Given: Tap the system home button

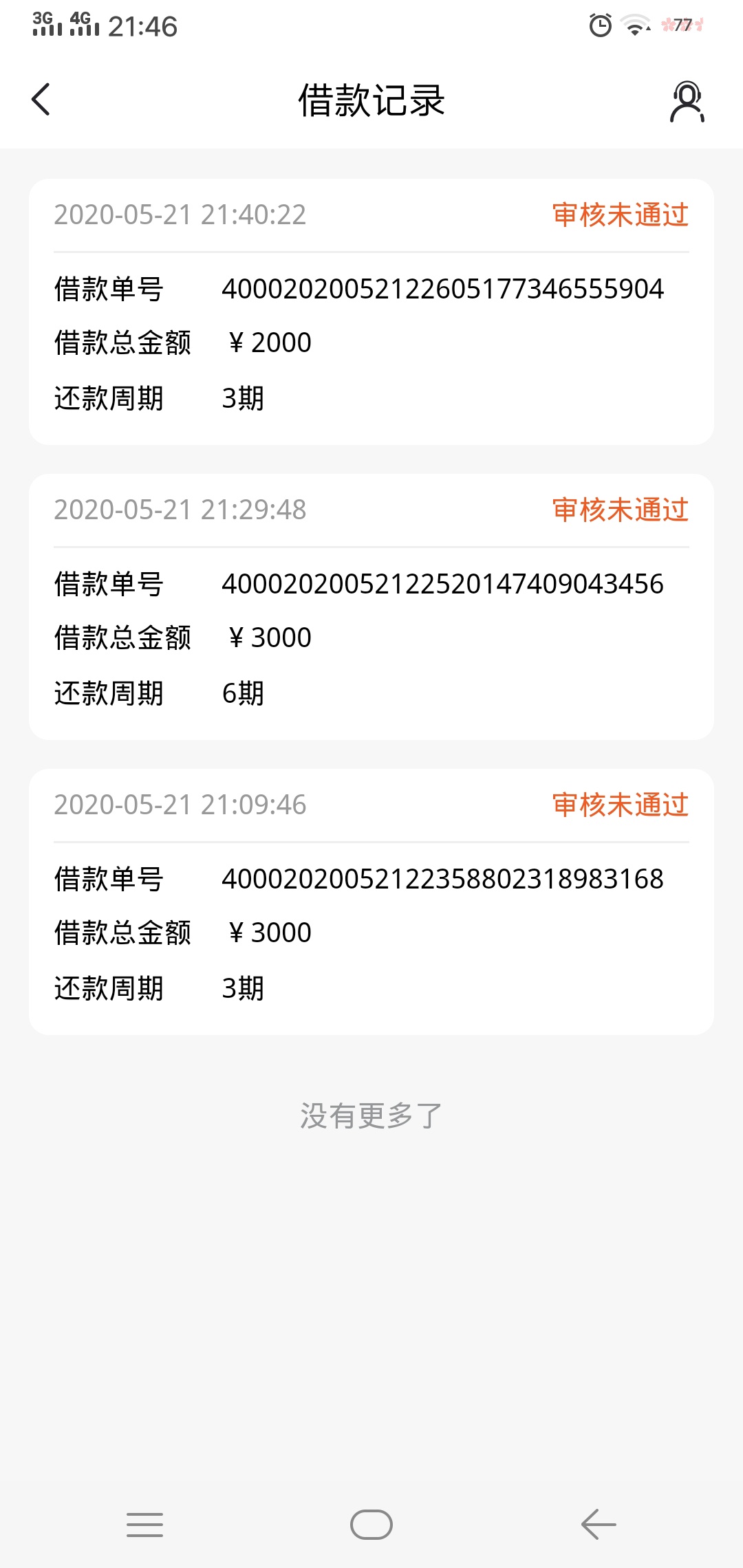Looking at the screenshot, I should [371, 1525].
